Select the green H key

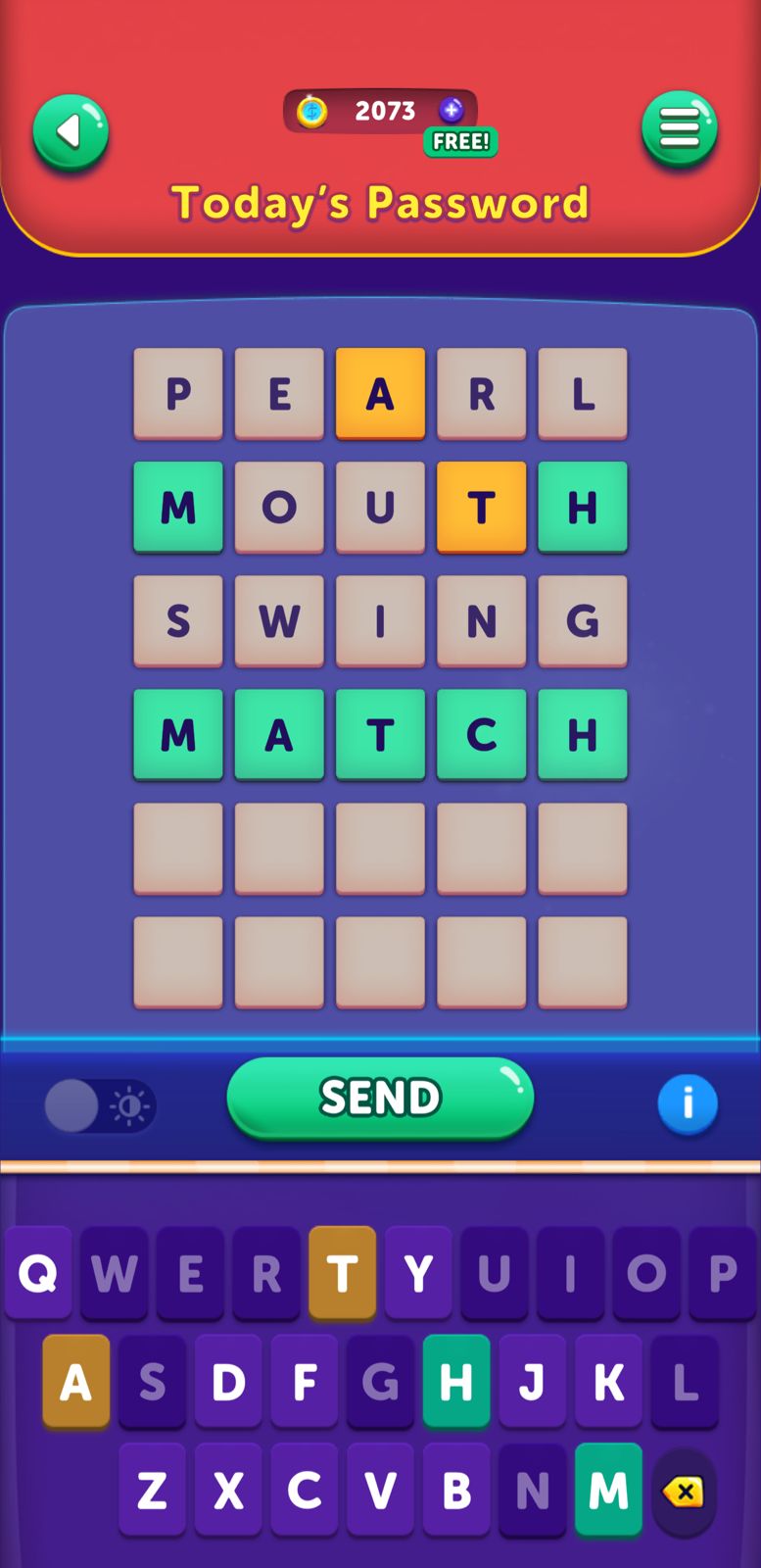(456, 1382)
